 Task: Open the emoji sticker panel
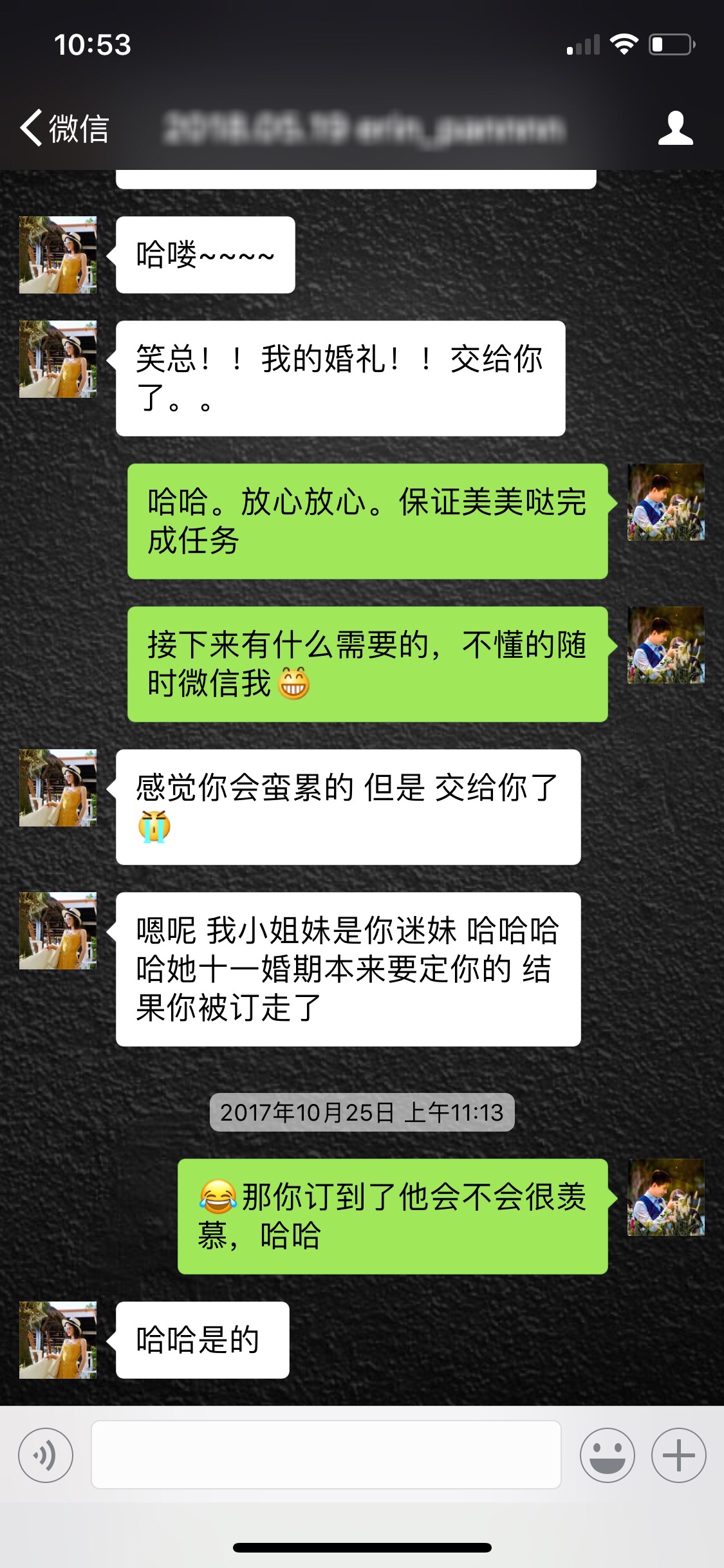[607, 1455]
